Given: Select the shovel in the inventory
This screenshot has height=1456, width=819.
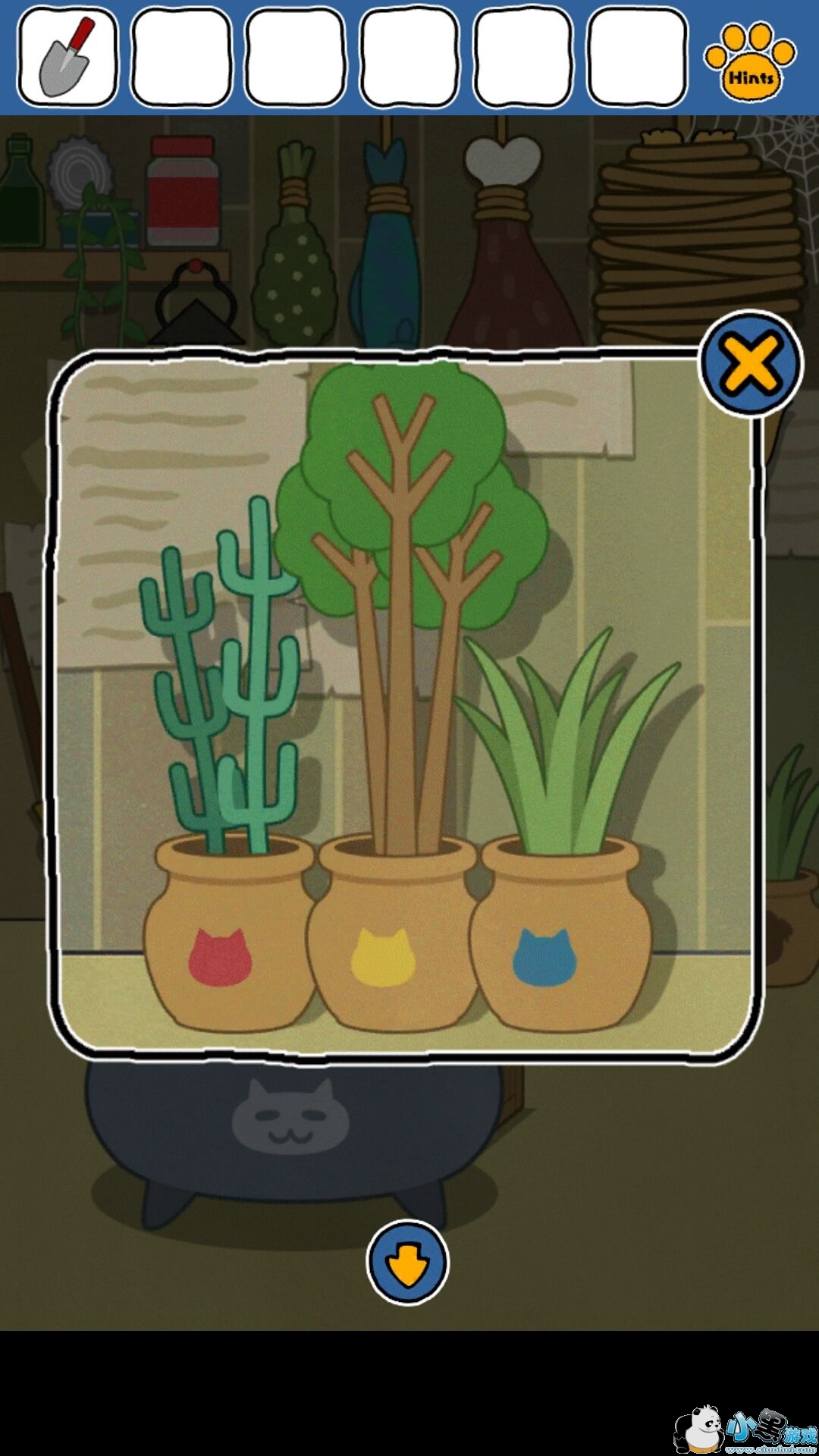Looking at the screenshot, I should point(67,57).
